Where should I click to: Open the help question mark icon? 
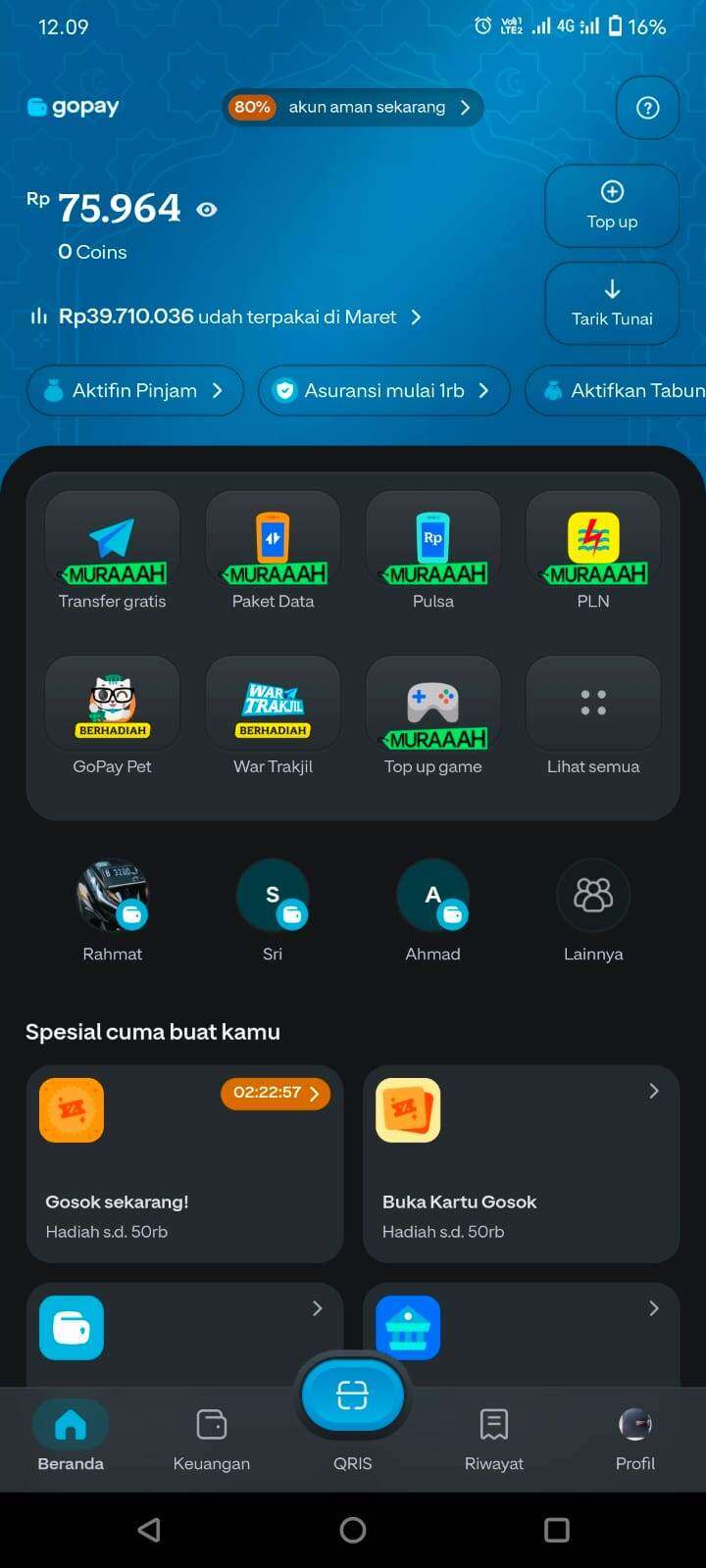pos(647,108)
